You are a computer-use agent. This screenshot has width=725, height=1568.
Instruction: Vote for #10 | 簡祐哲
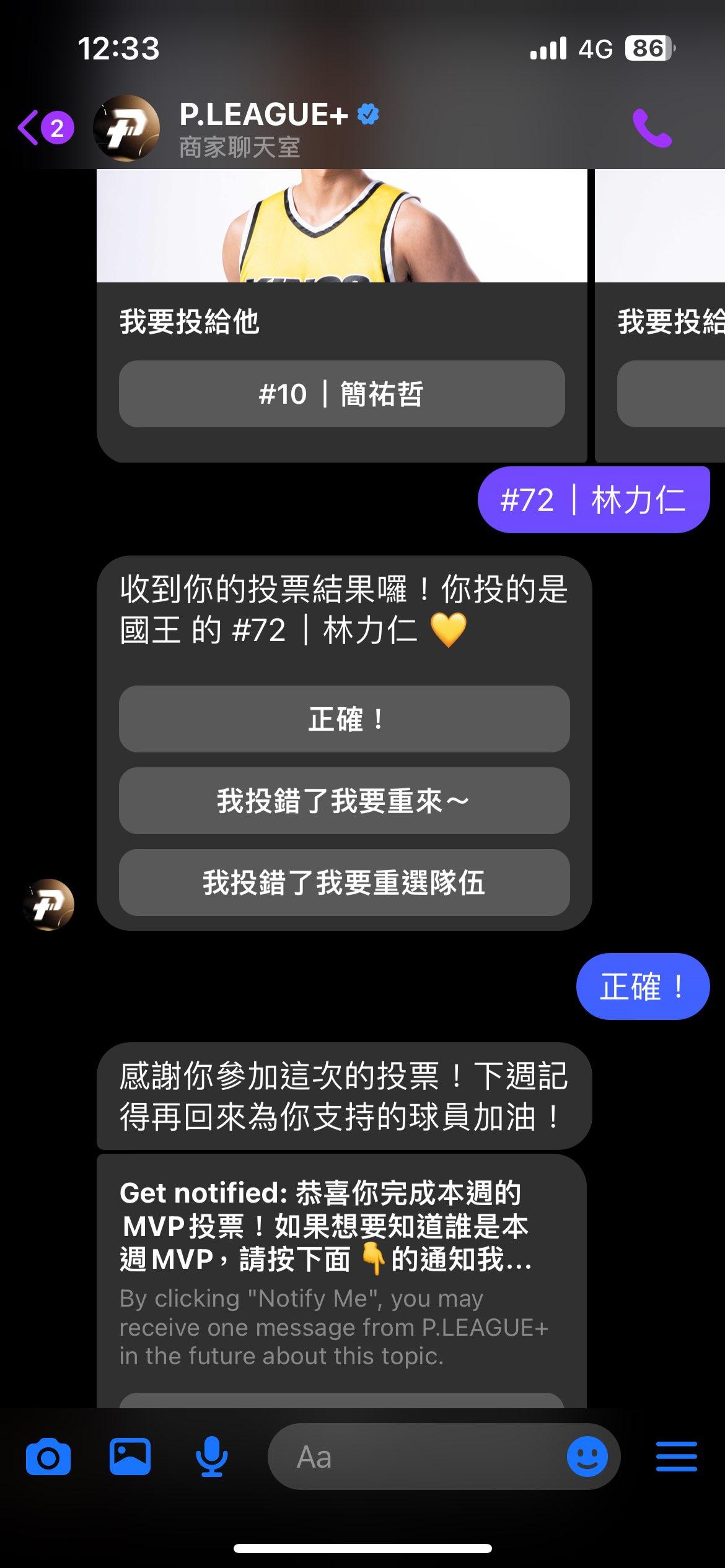341,394
